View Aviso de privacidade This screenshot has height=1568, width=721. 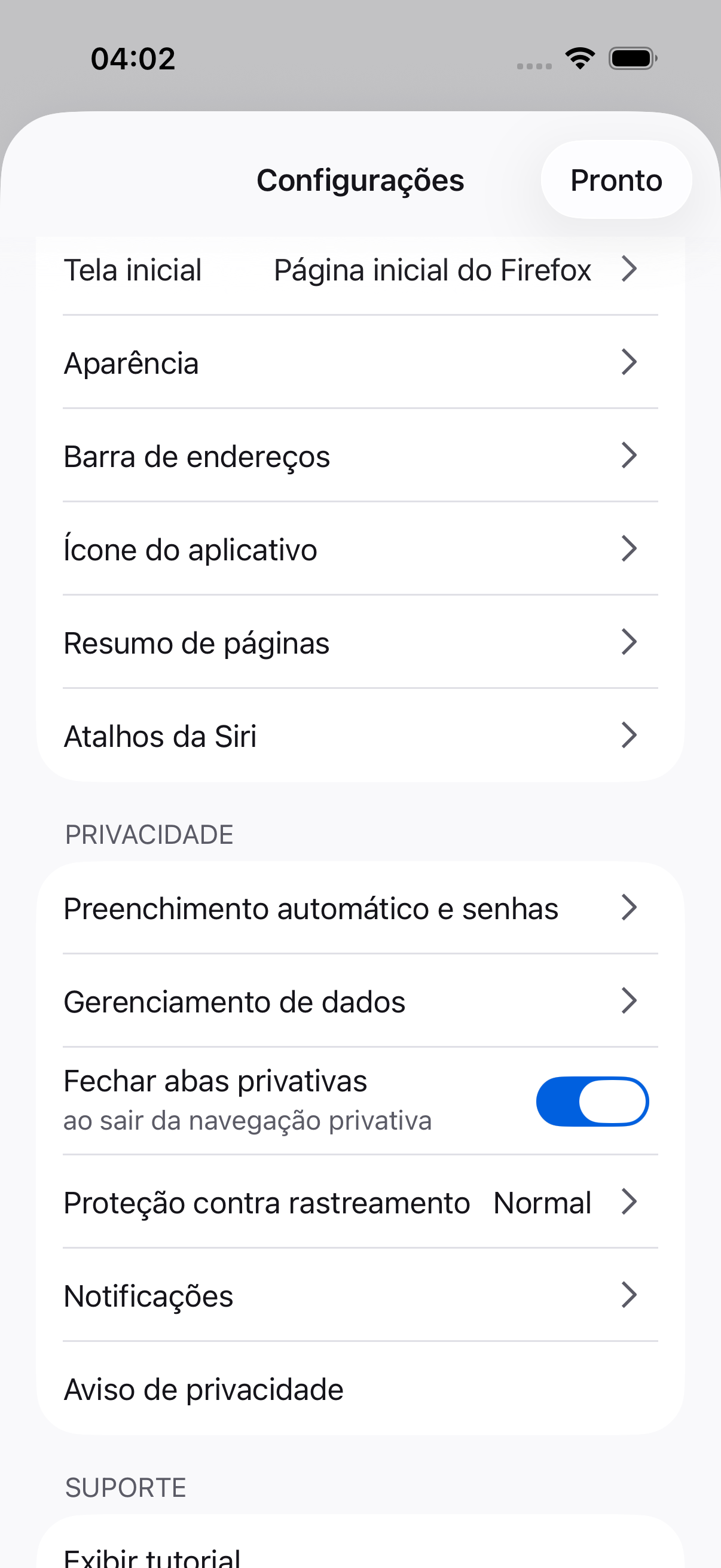tap(360, 1390)
